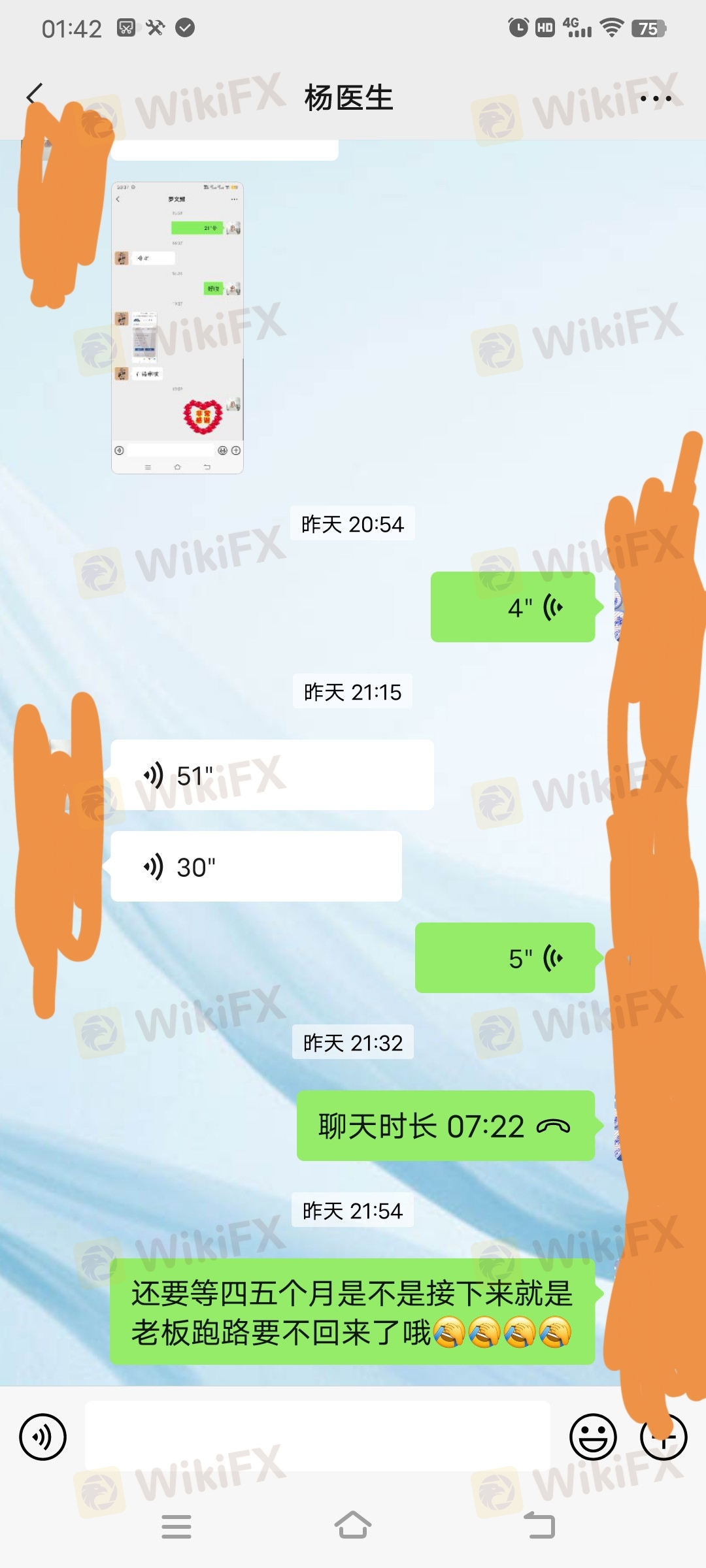The width and height of the screenshot is (706, 1568).
Task: Open the emoji picker
Action: pyautogui.click(x=593, y=1437)
